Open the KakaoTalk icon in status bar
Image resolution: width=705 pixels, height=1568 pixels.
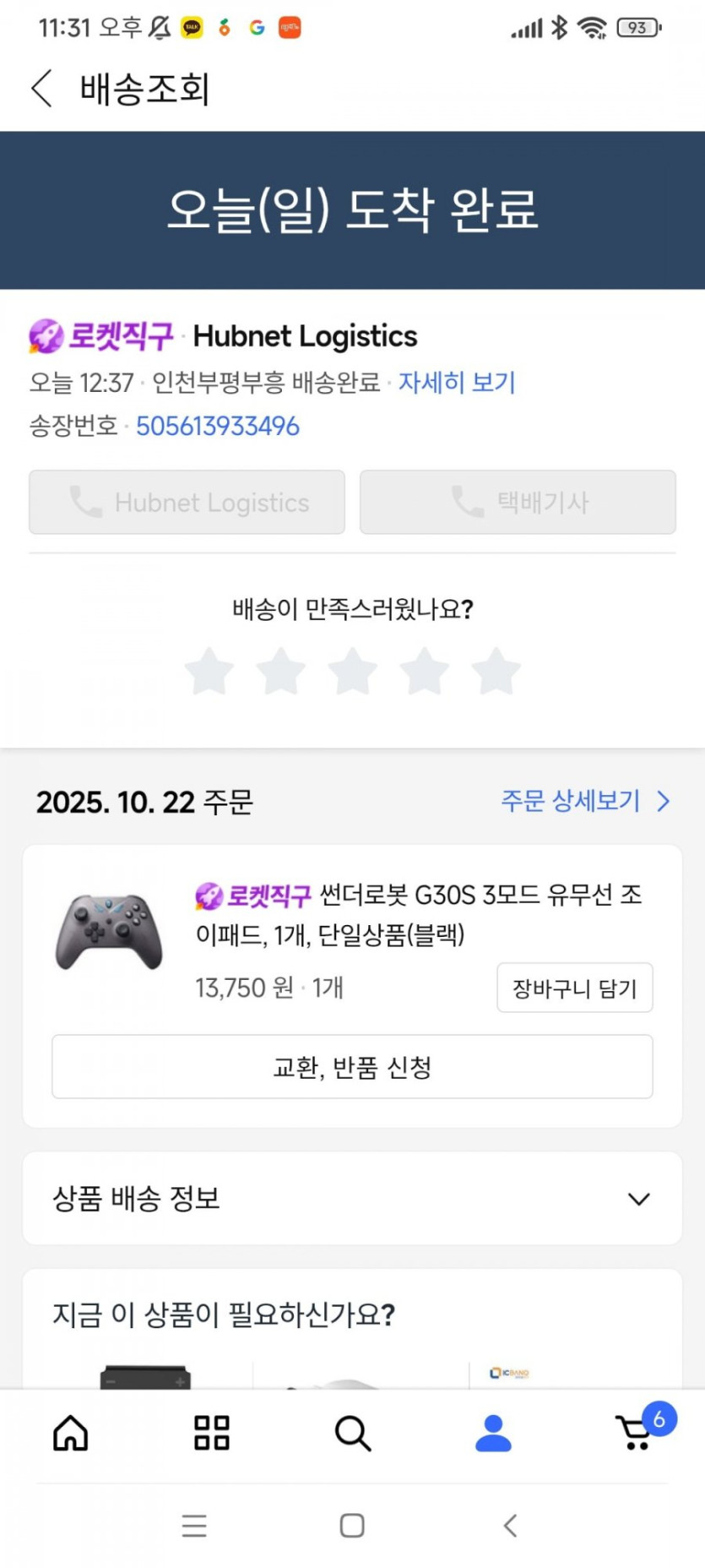[x=190, y=26]
